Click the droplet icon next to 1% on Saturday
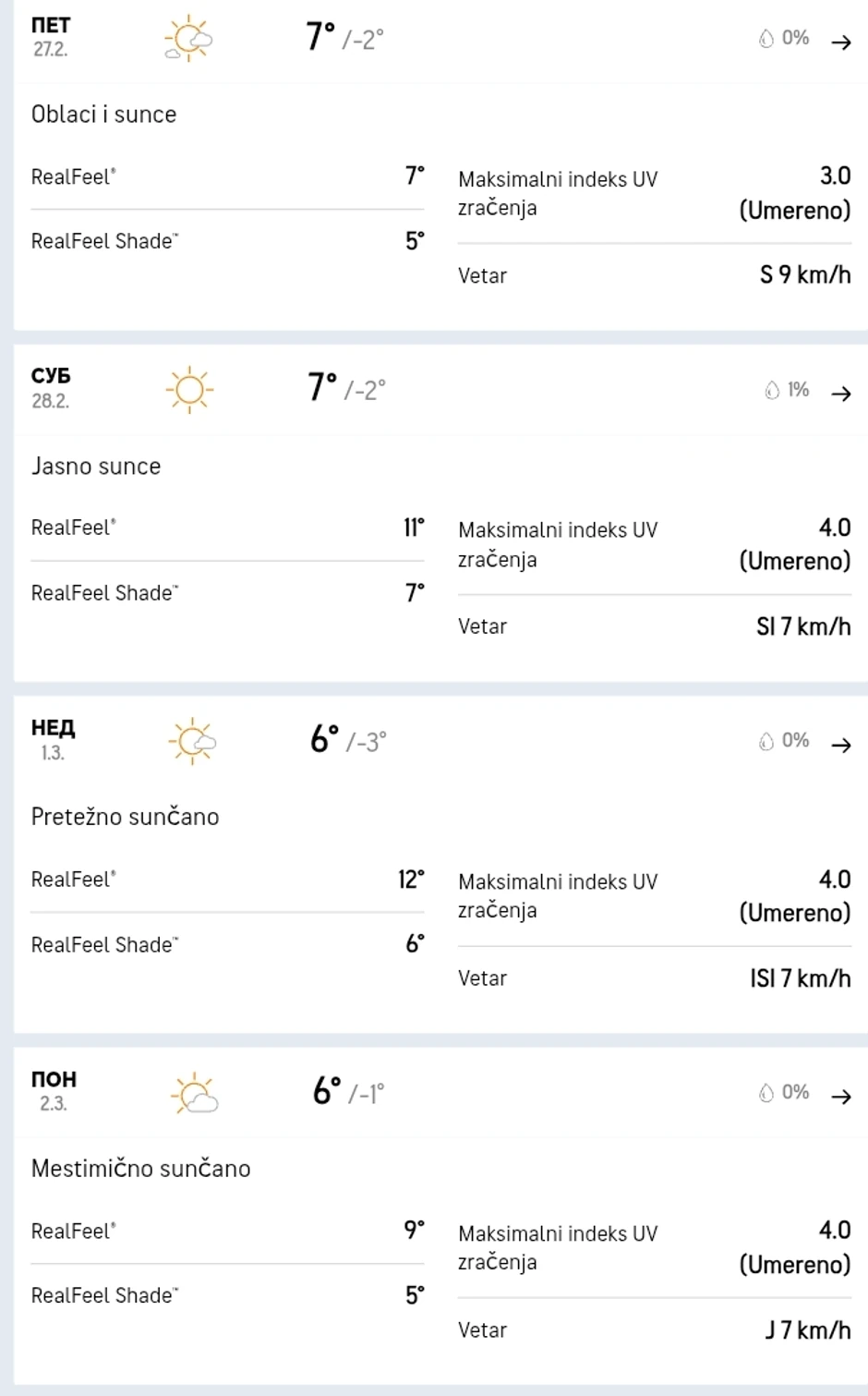The image size is (868, 1396). tap(772, 390)
